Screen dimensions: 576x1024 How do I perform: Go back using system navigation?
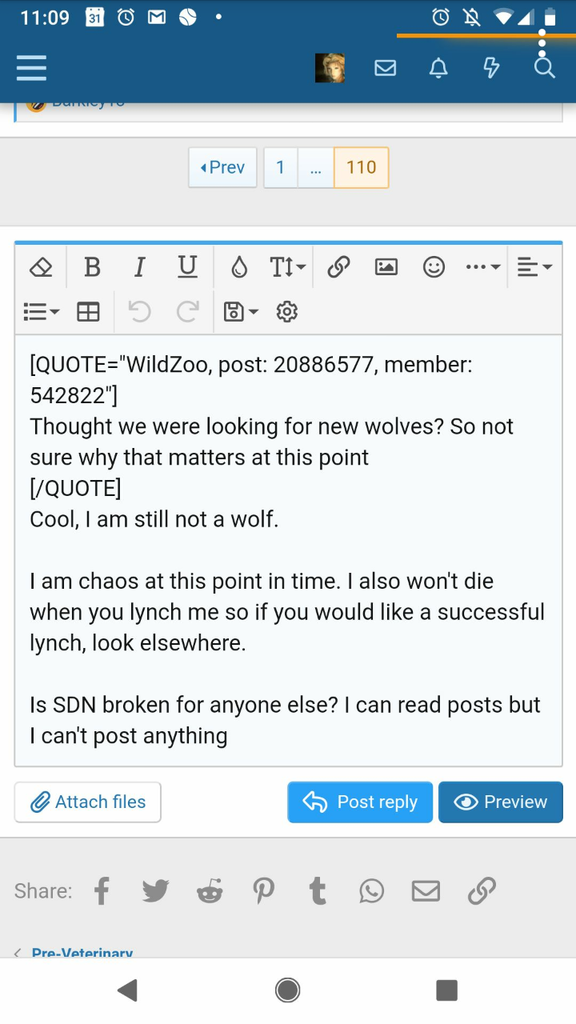127,991
